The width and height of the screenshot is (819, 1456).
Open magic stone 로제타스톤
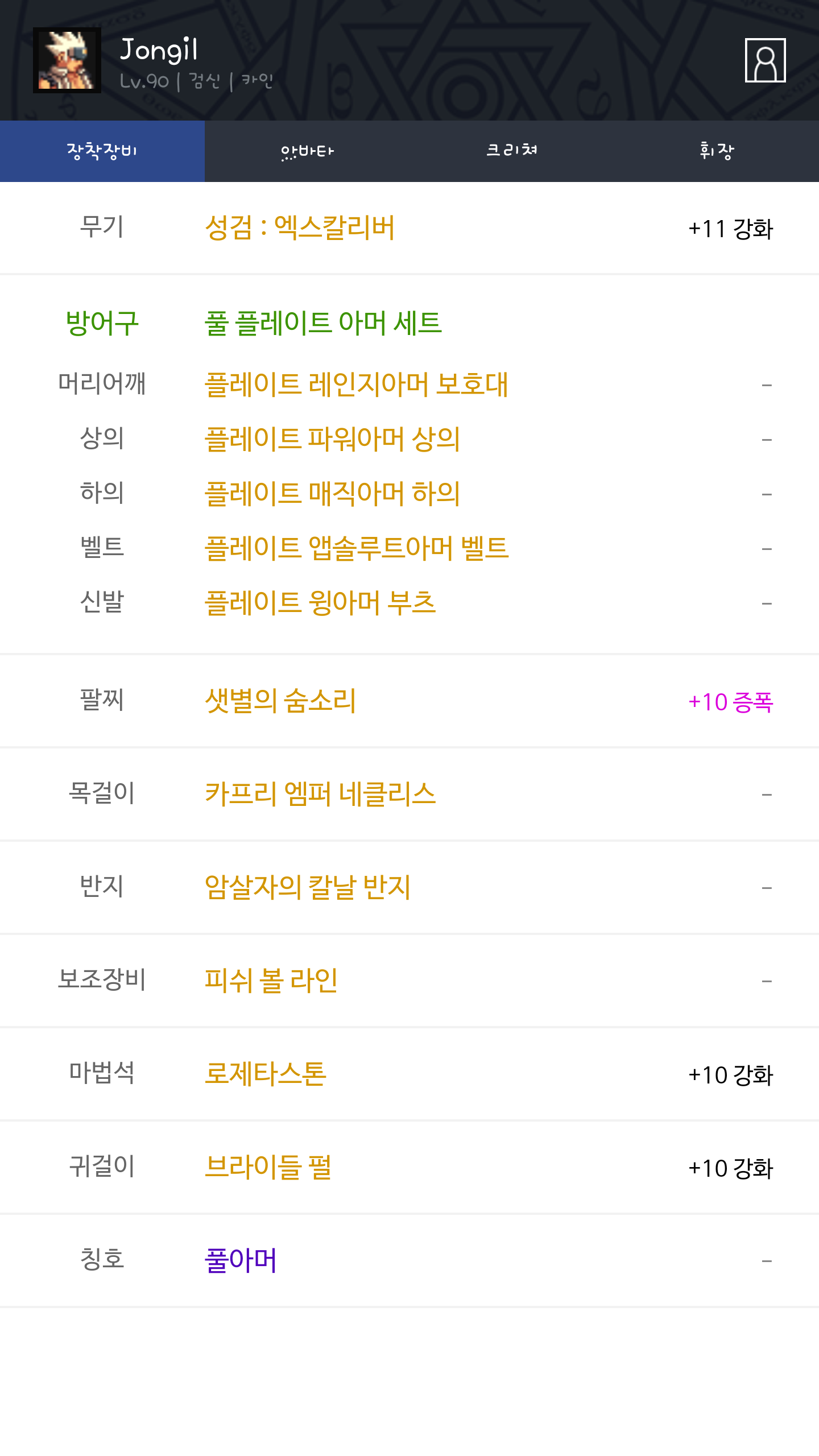click(266, 1074)
